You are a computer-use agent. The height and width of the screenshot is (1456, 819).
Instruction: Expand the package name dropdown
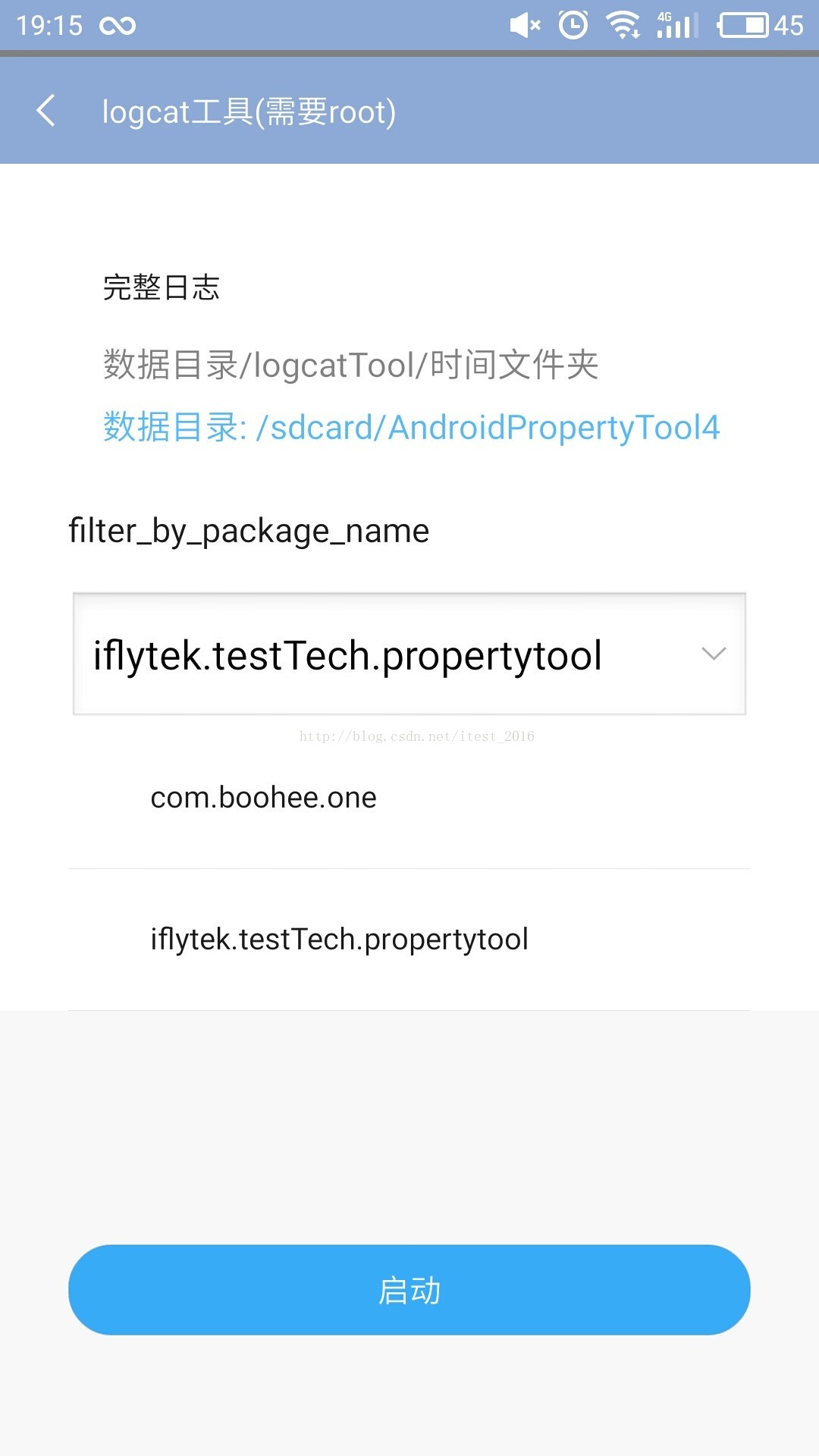(409, 654)
